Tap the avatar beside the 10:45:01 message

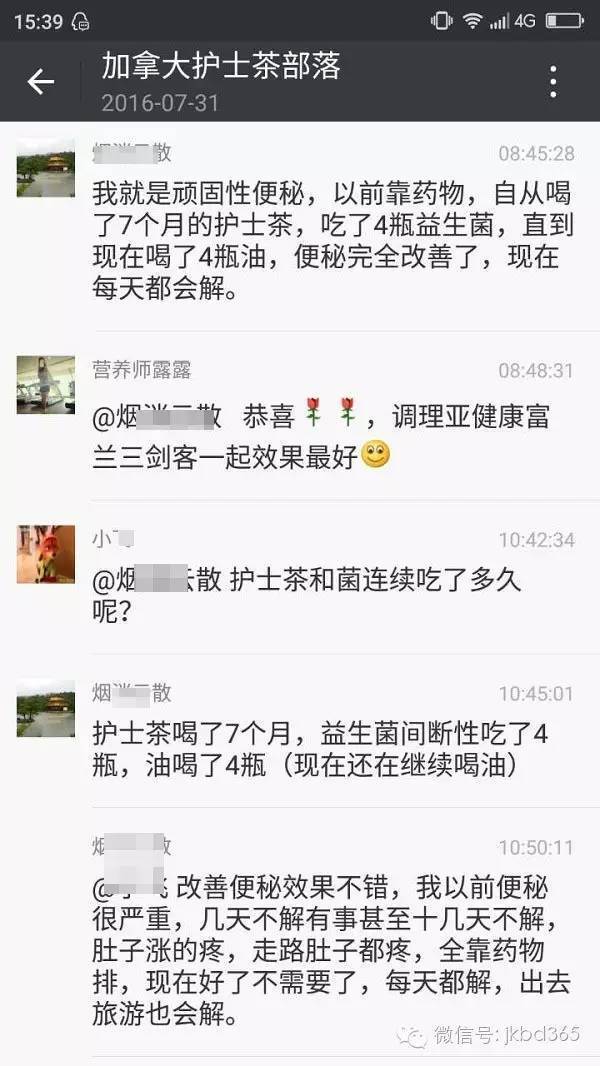[46, 708]
